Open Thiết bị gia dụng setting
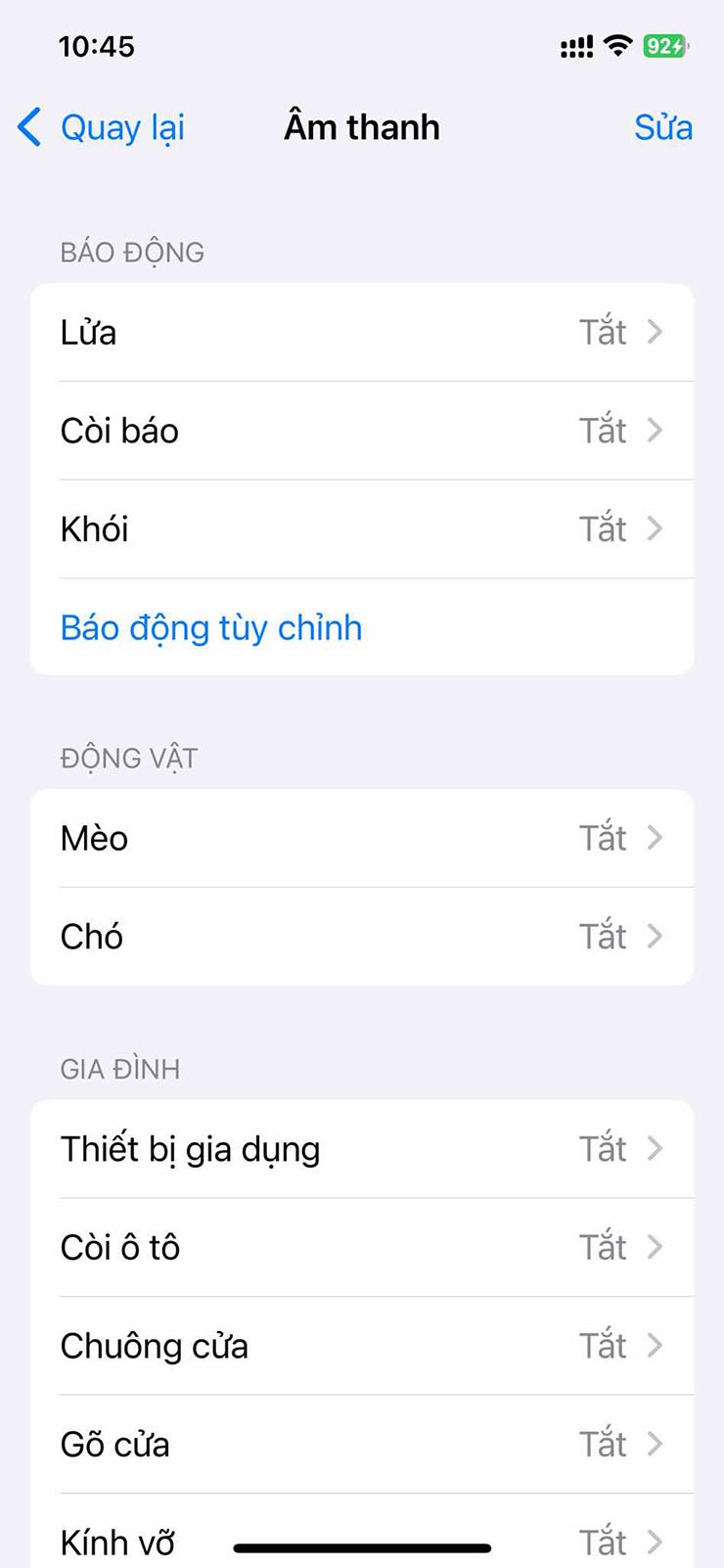The image size is (724, 1568). (x=362, y=1149)
